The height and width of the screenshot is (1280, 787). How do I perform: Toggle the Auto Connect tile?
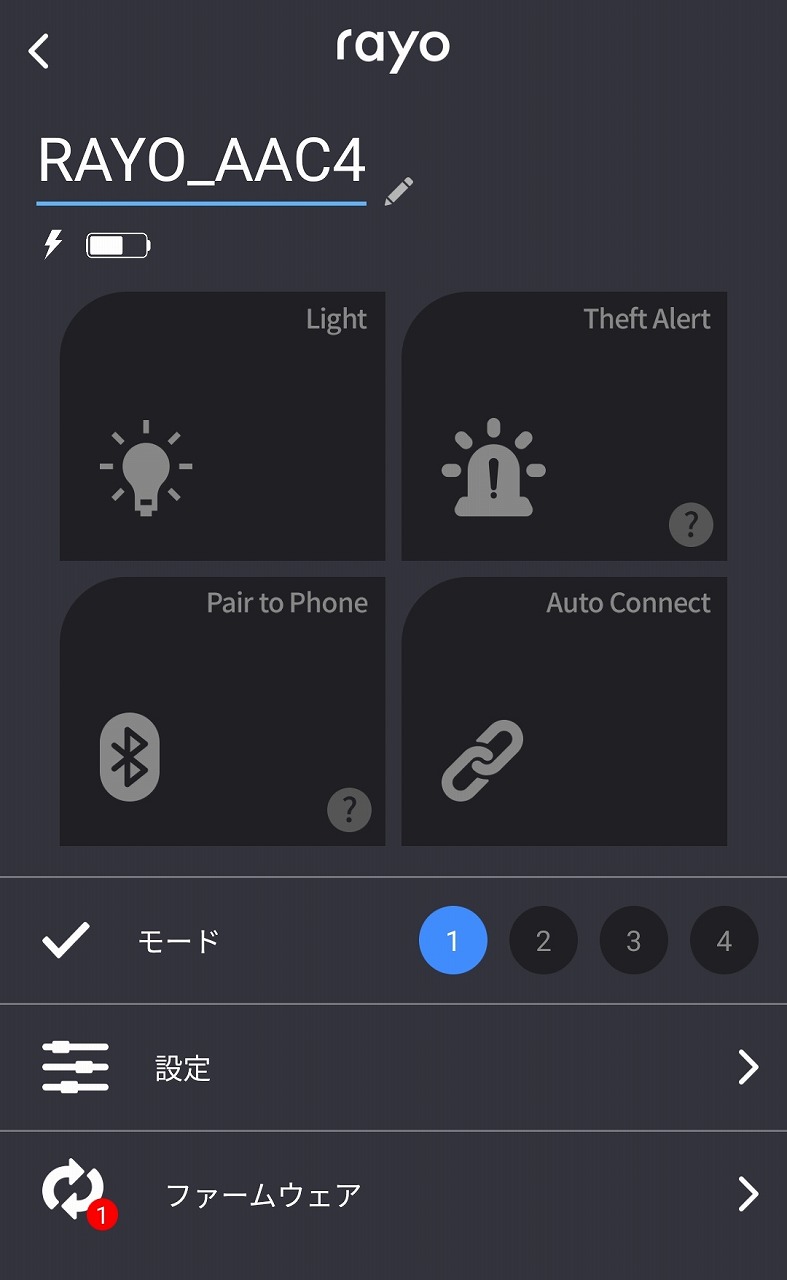(564, 711)
